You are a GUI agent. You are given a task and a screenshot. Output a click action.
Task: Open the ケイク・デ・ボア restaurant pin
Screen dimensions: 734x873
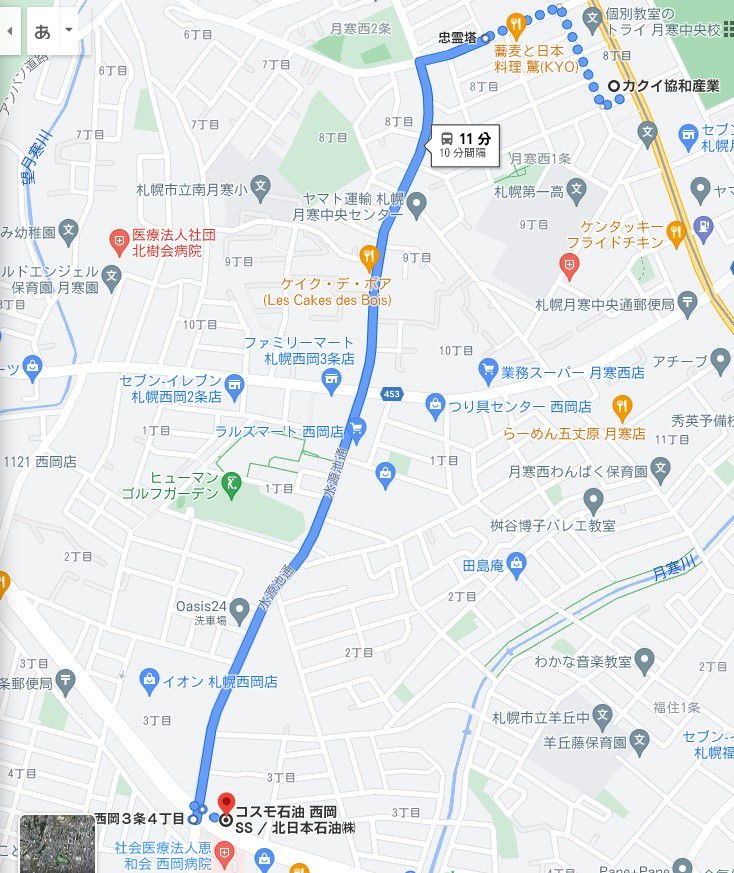click(x=370, y=256)
